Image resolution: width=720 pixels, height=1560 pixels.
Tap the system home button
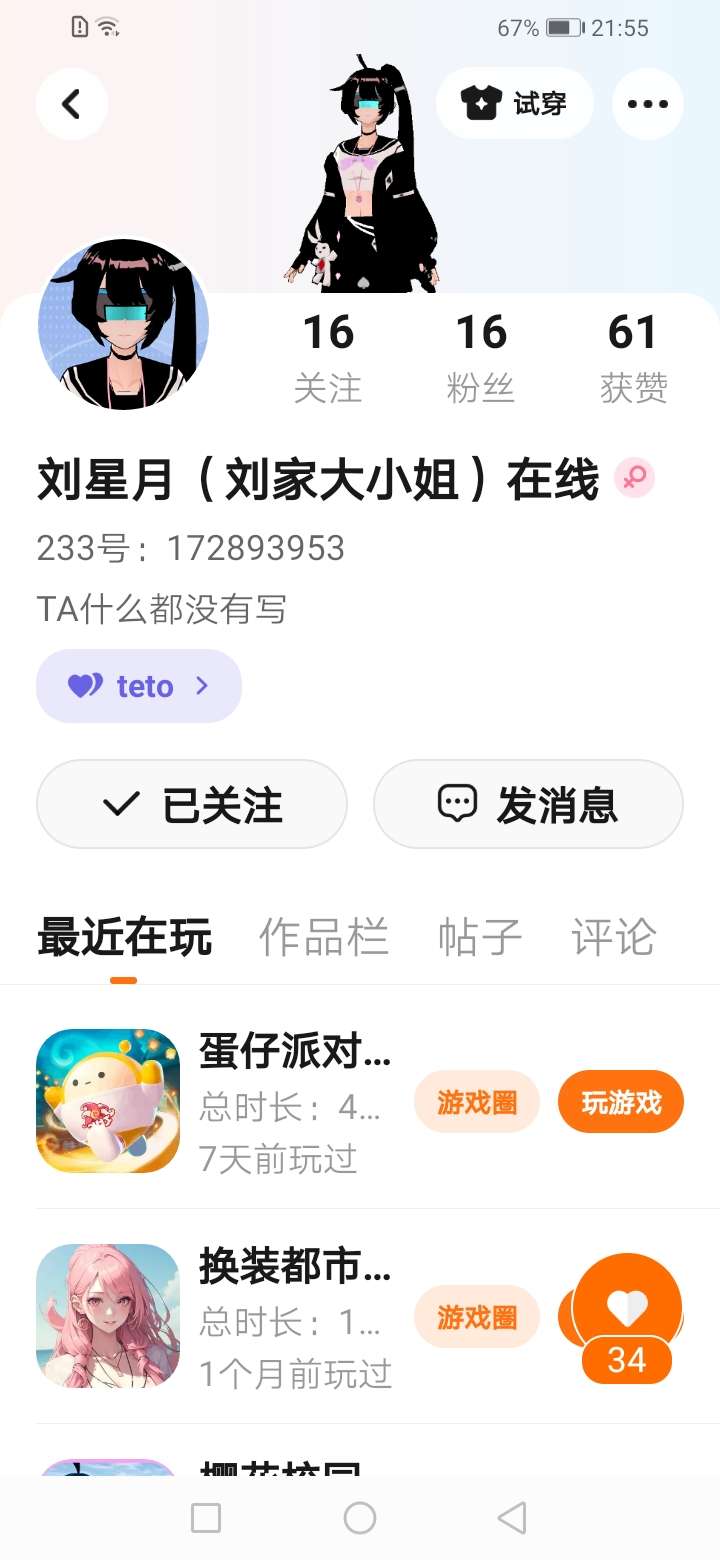tap(360, 1518)
